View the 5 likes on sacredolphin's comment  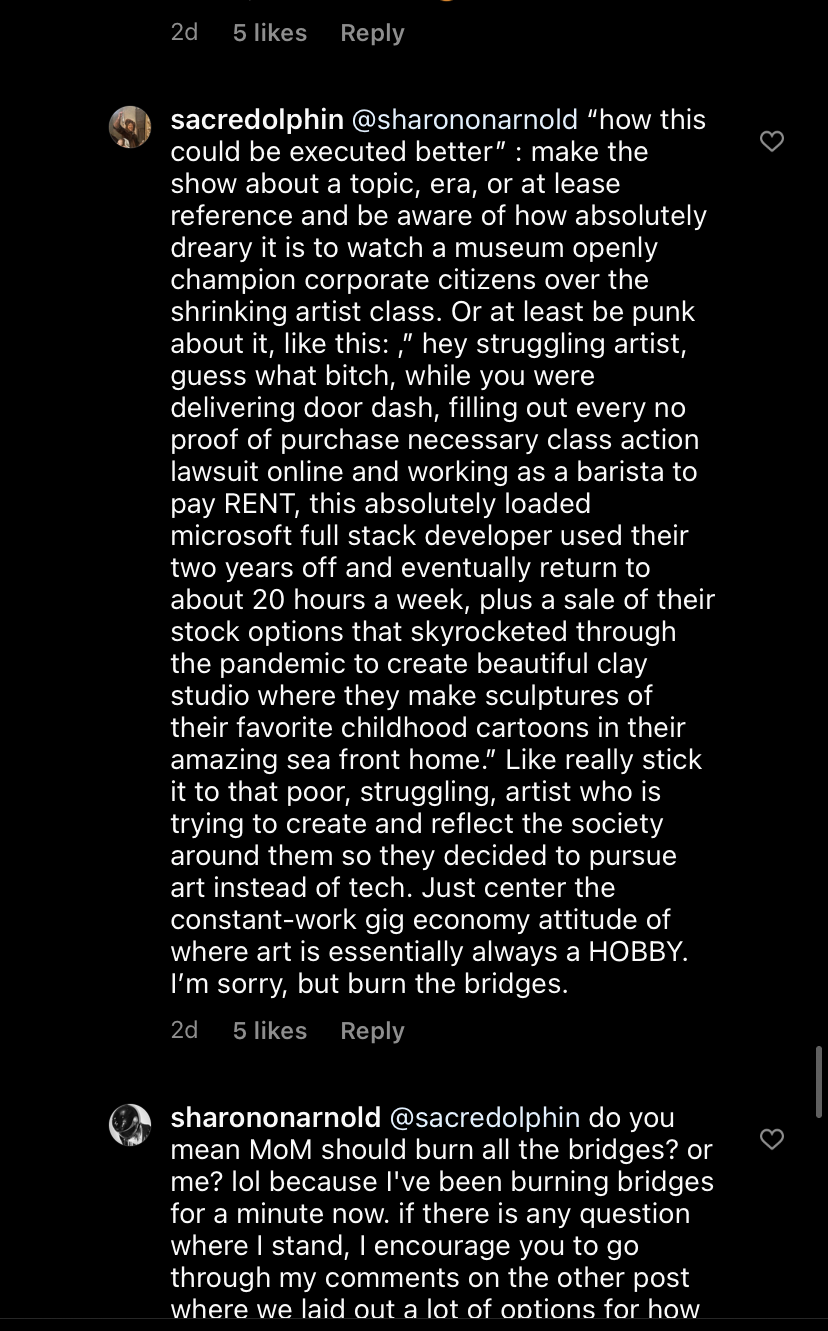270,1031
